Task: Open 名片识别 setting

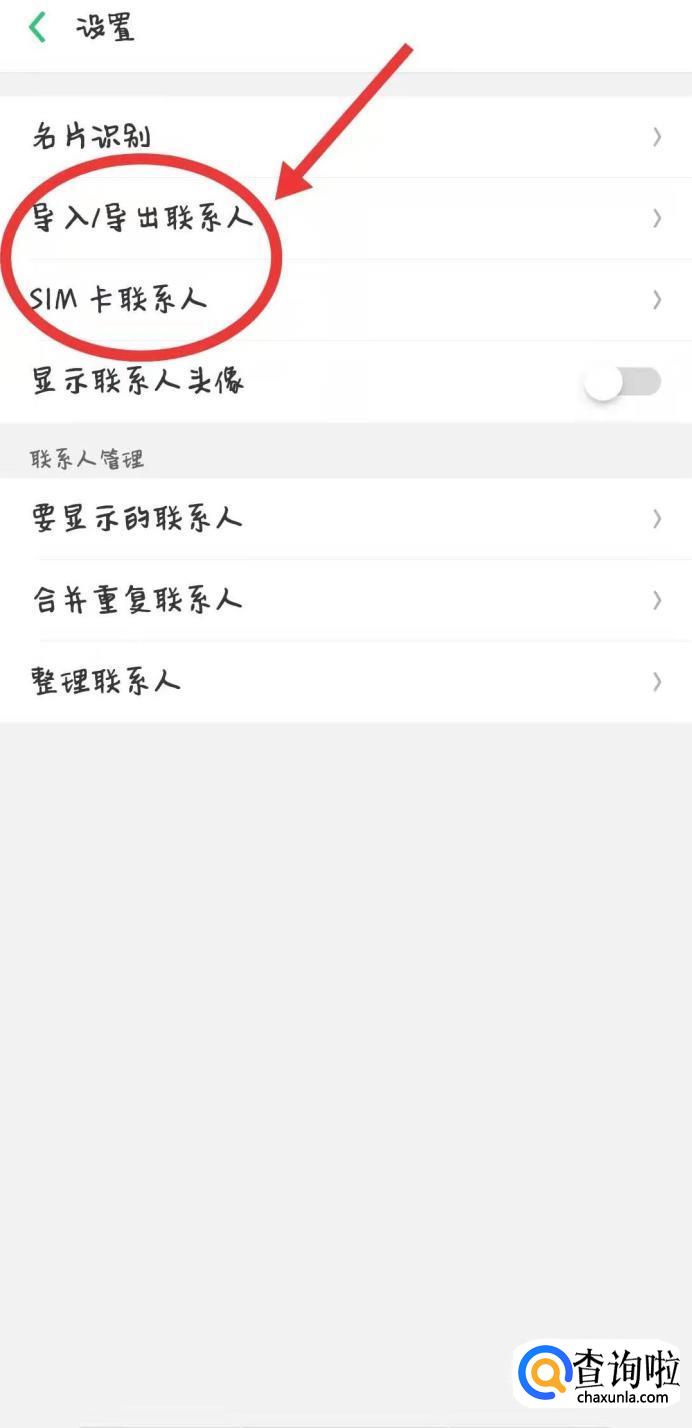Action: [x=346, y=137]
